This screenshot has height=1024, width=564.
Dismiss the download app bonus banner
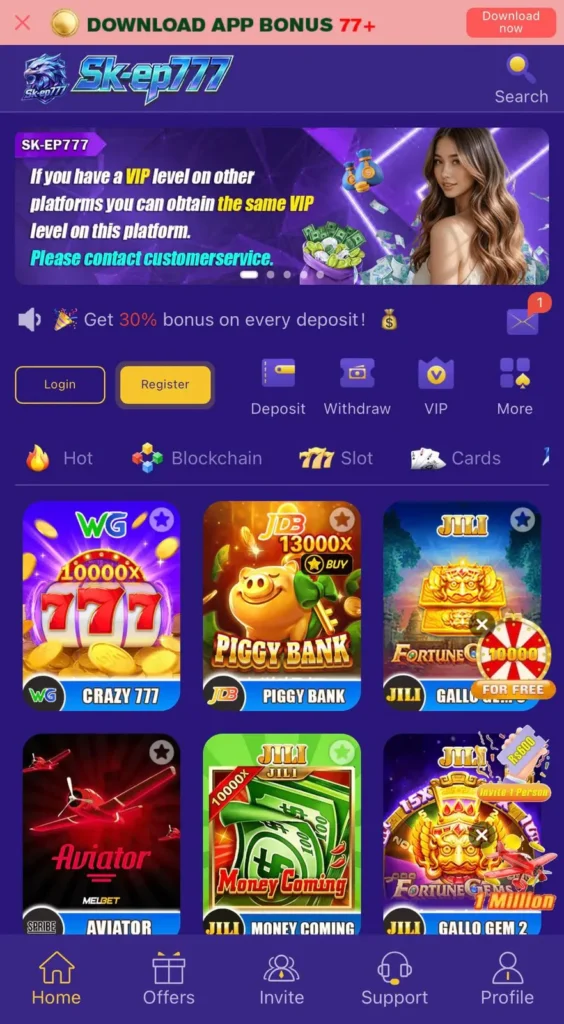tap(22, 23)
